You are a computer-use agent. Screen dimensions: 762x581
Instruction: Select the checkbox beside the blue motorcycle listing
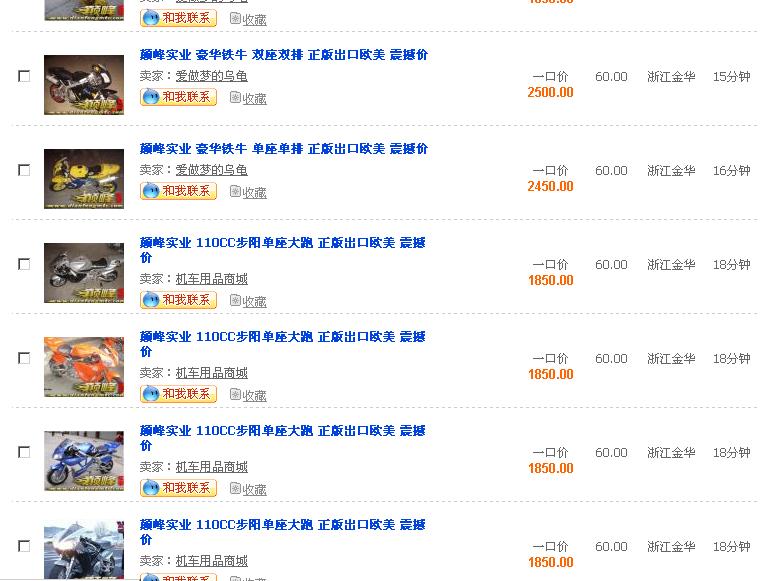24,452
